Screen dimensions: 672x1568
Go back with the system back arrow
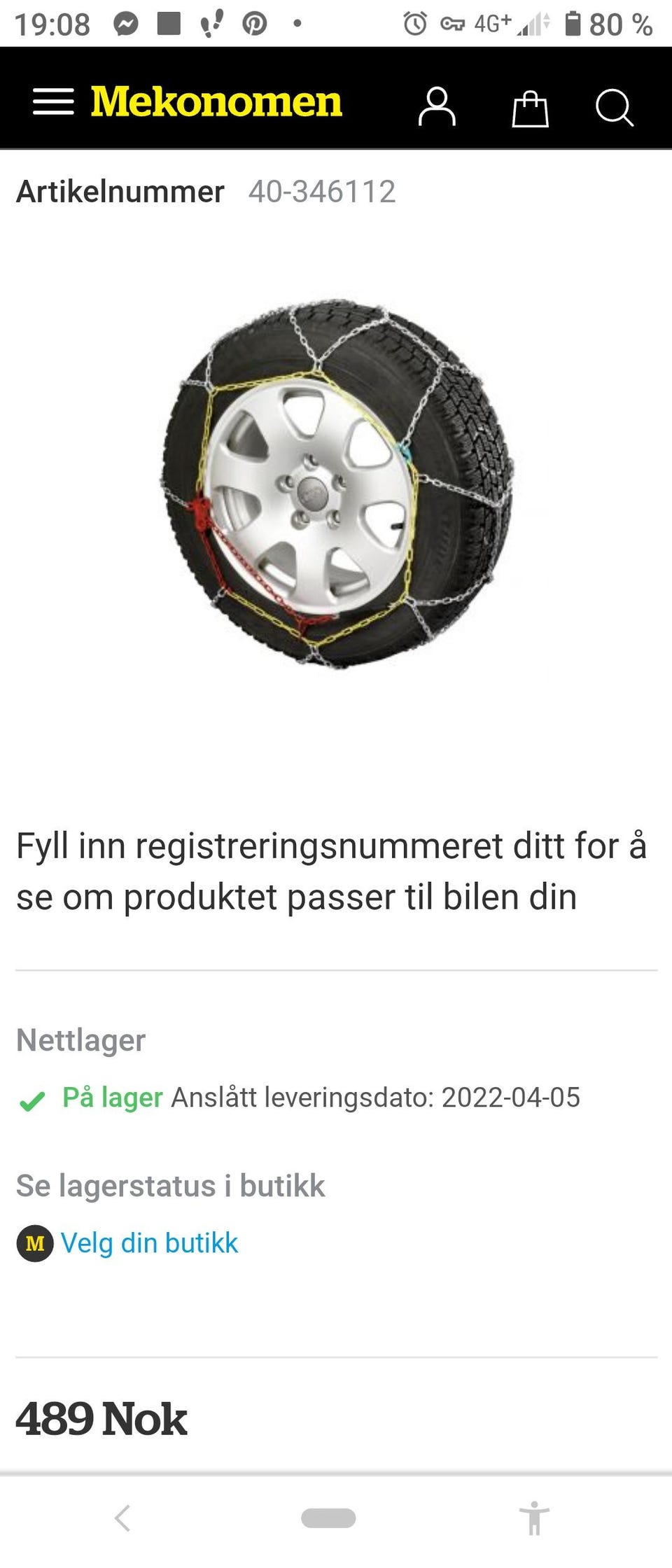click(x=122, y=1518)
